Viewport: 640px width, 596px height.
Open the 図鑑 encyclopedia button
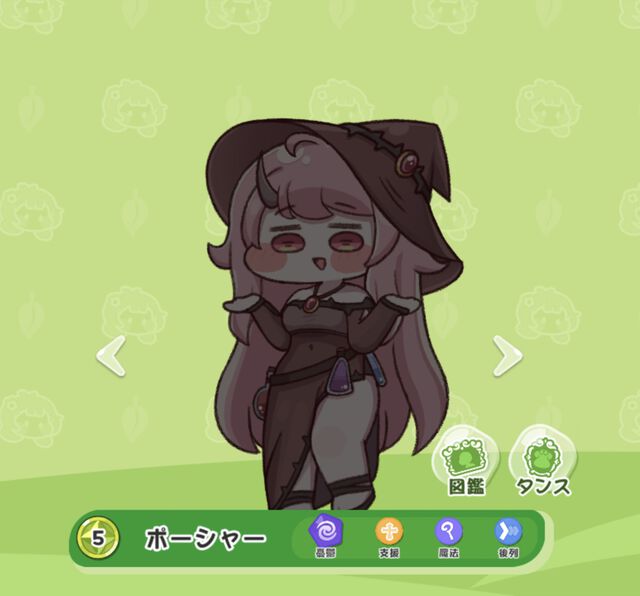point(466,462)
